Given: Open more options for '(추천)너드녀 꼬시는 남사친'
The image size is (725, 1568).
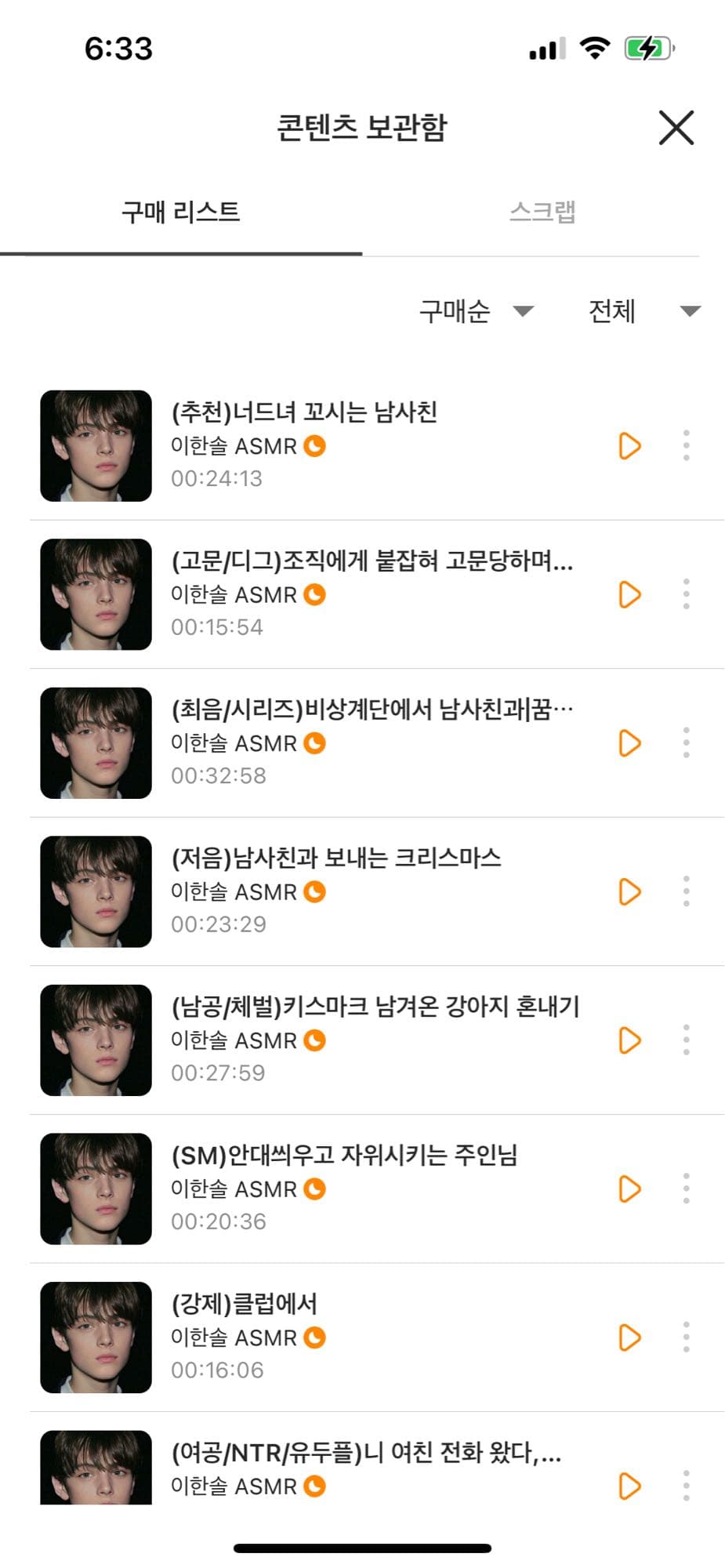Looking at the screenshot, I should [686, 446].
